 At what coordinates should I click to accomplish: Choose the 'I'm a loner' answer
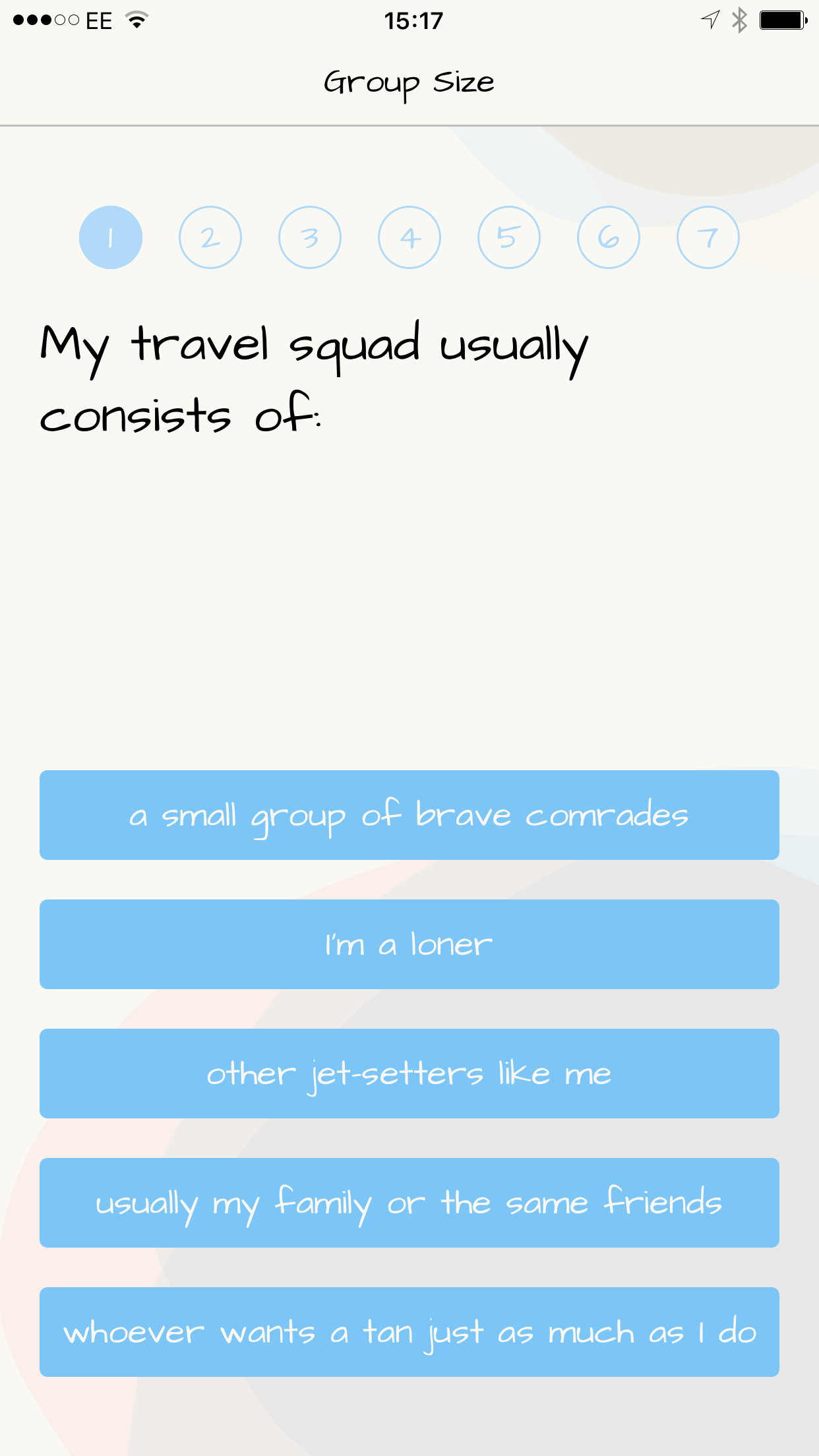[409, 944]
